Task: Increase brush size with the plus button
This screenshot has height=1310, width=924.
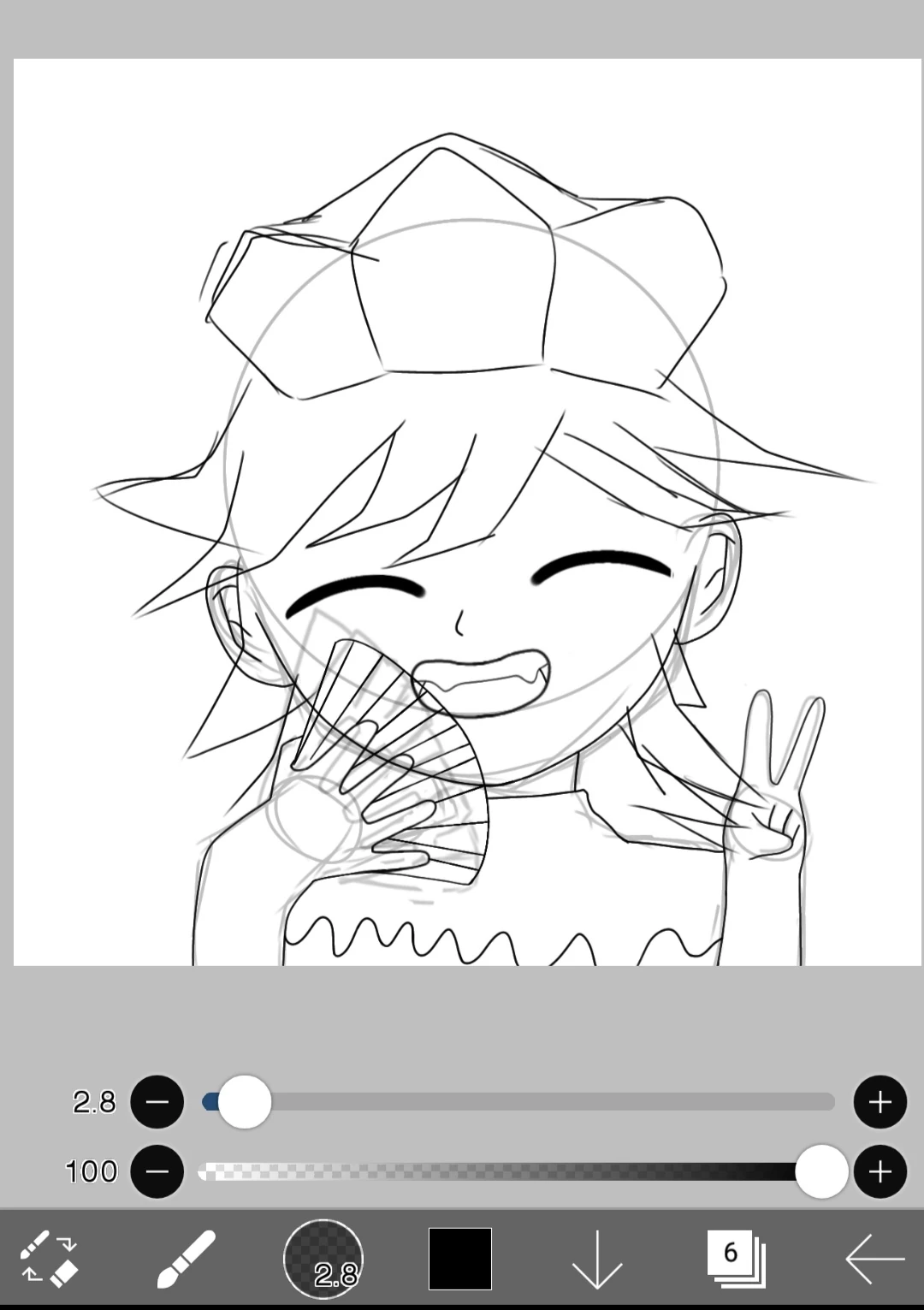Action: 880,1103
